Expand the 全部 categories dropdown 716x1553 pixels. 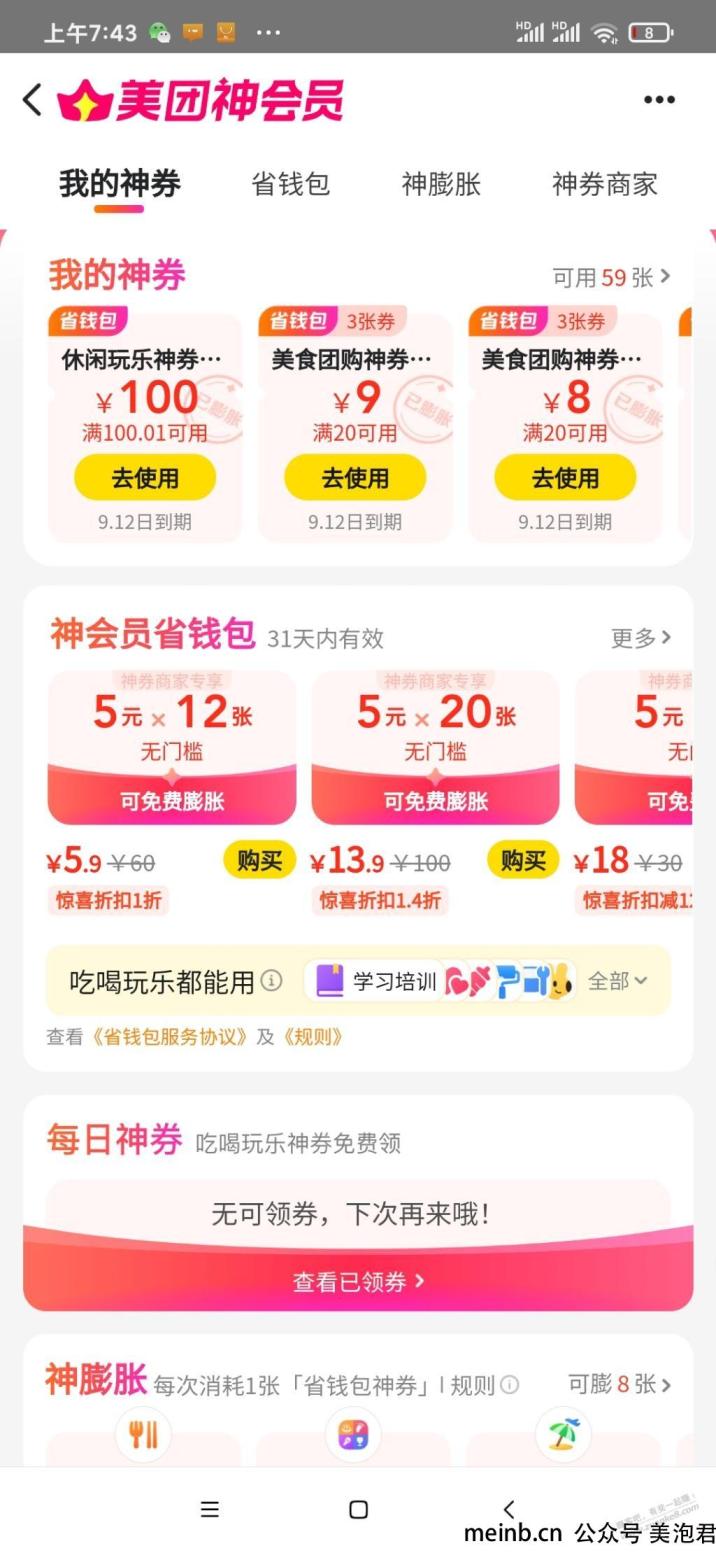(617, 981)
